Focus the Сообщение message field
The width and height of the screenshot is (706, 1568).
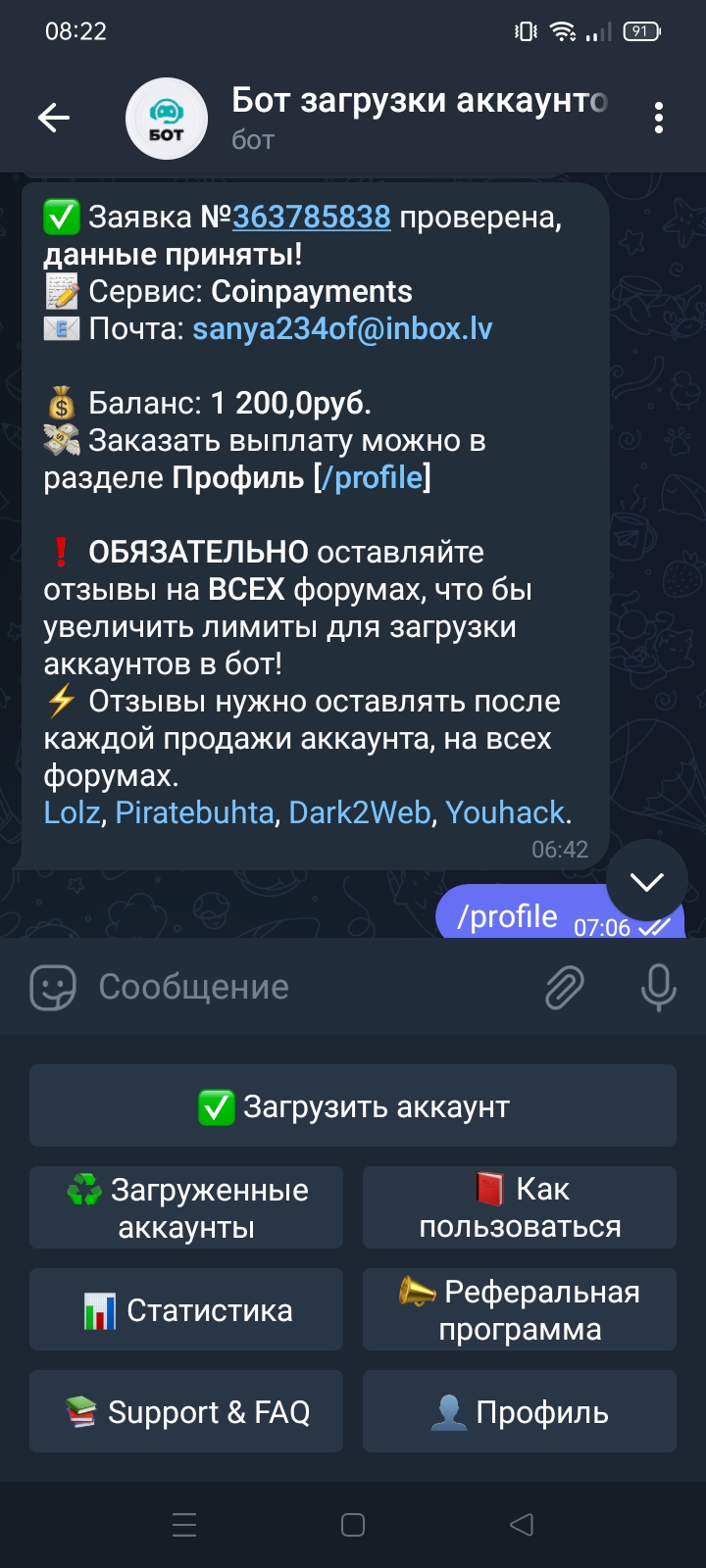(294, 987)
